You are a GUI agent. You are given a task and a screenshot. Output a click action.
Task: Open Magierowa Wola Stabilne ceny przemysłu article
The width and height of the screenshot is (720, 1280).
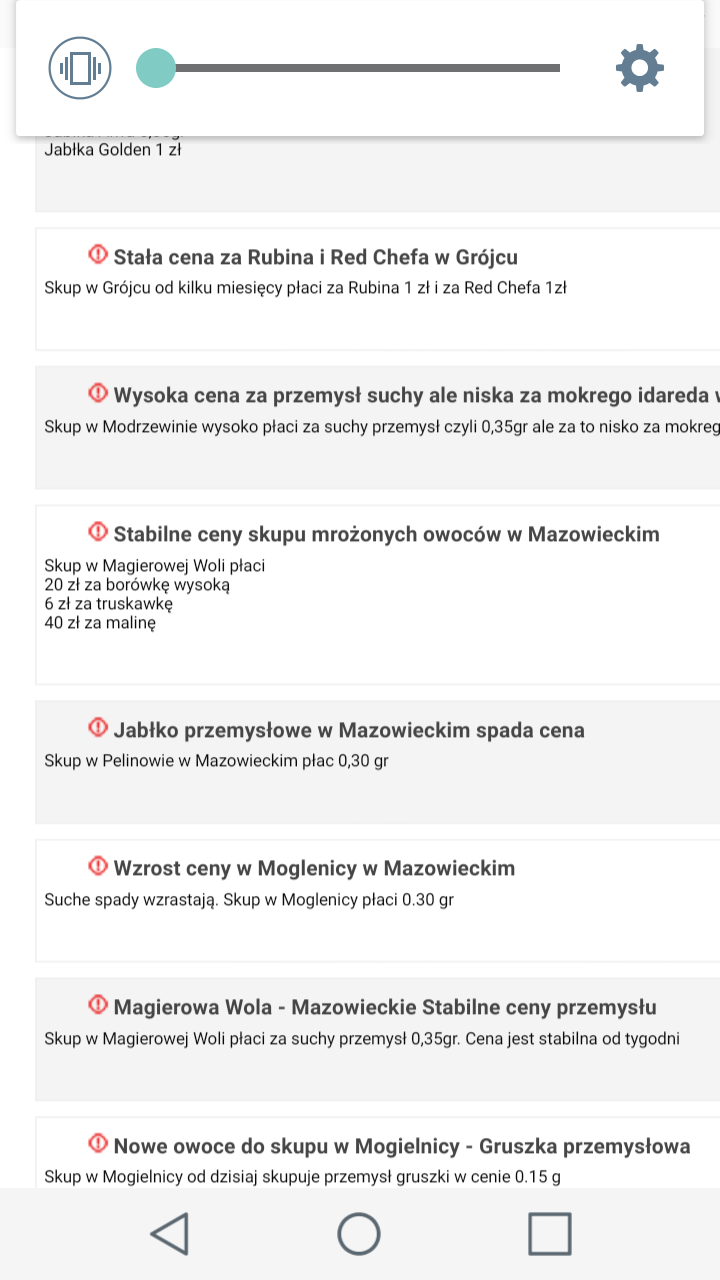[384, 1007]
